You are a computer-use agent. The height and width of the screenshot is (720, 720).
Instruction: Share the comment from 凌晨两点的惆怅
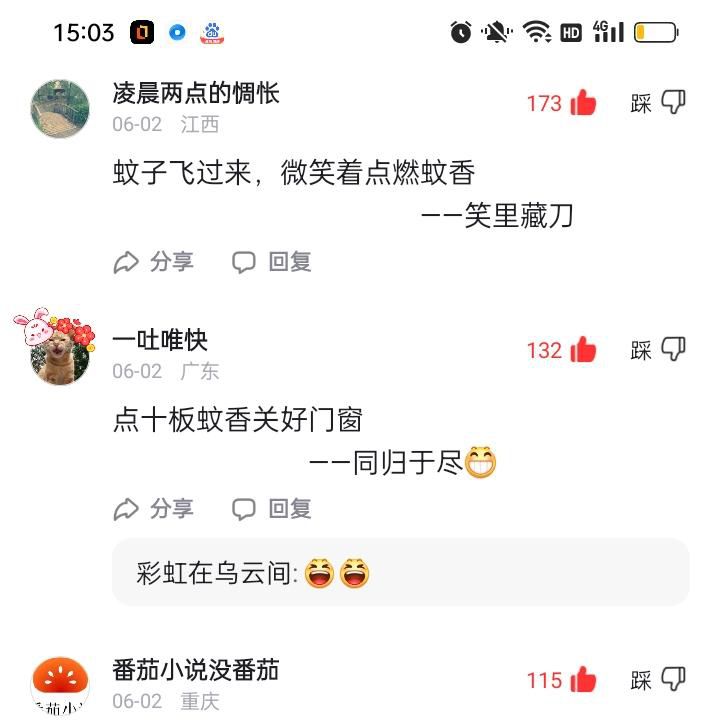tap(154, 262)
